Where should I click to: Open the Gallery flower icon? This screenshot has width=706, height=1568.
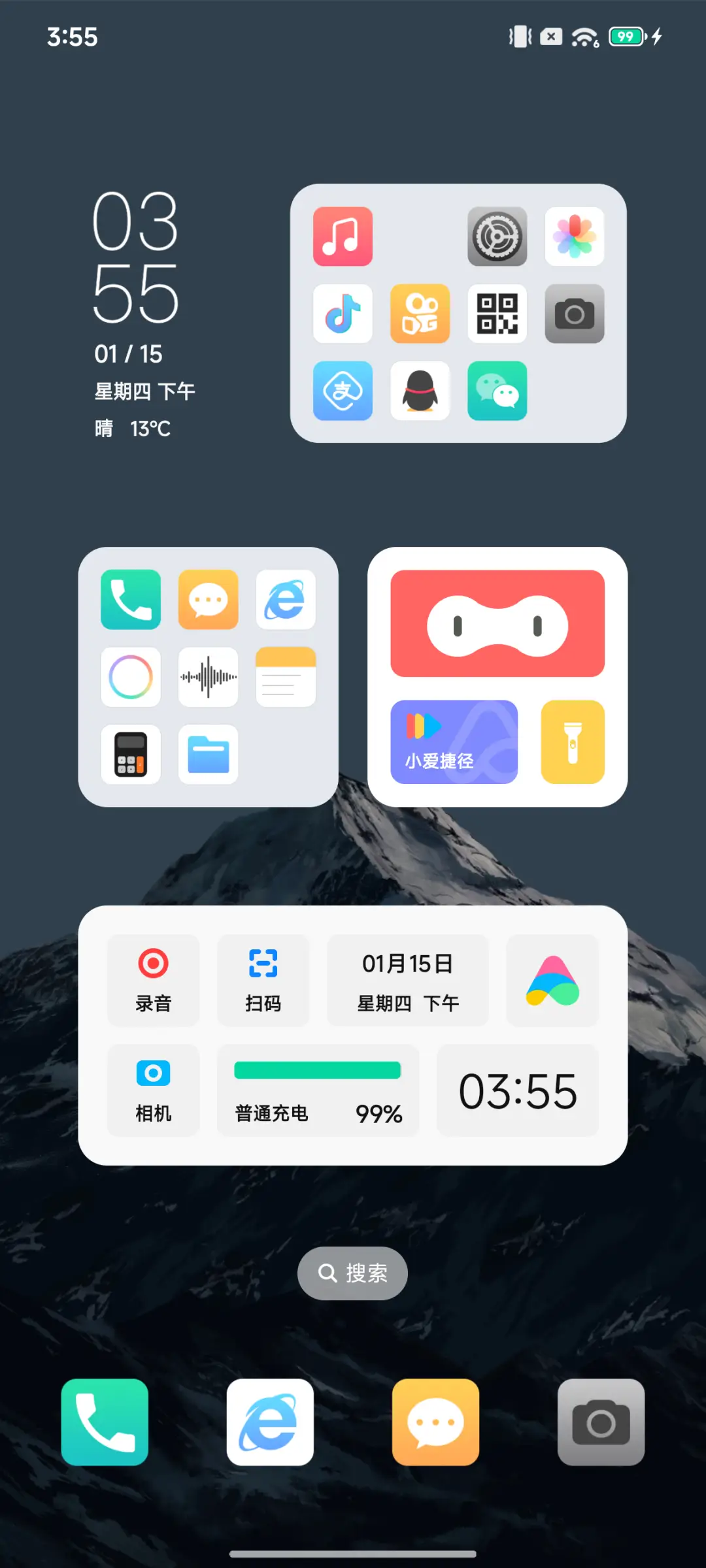[574, 237]
